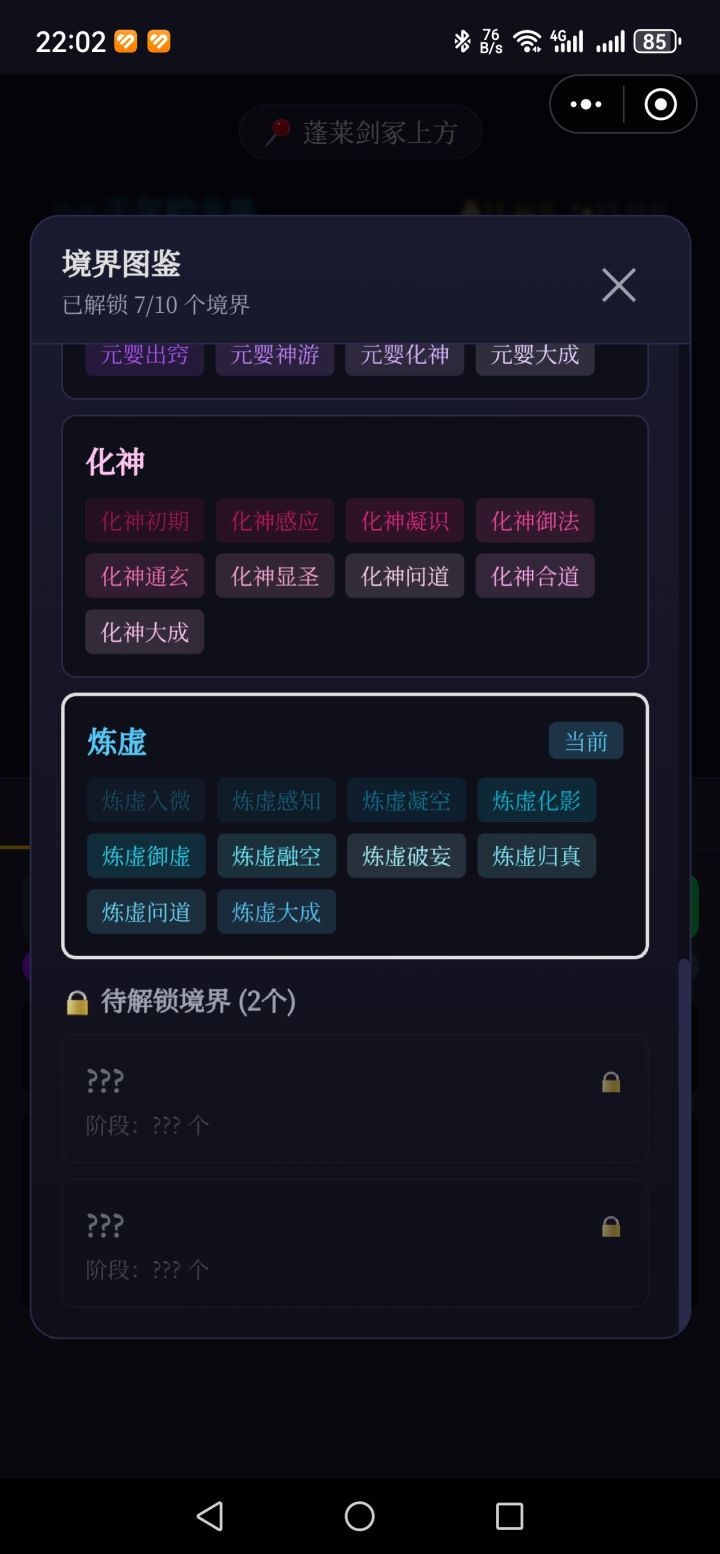Select the 元婴大成 stage chip

pyautogui.click(x=534, y=354)
